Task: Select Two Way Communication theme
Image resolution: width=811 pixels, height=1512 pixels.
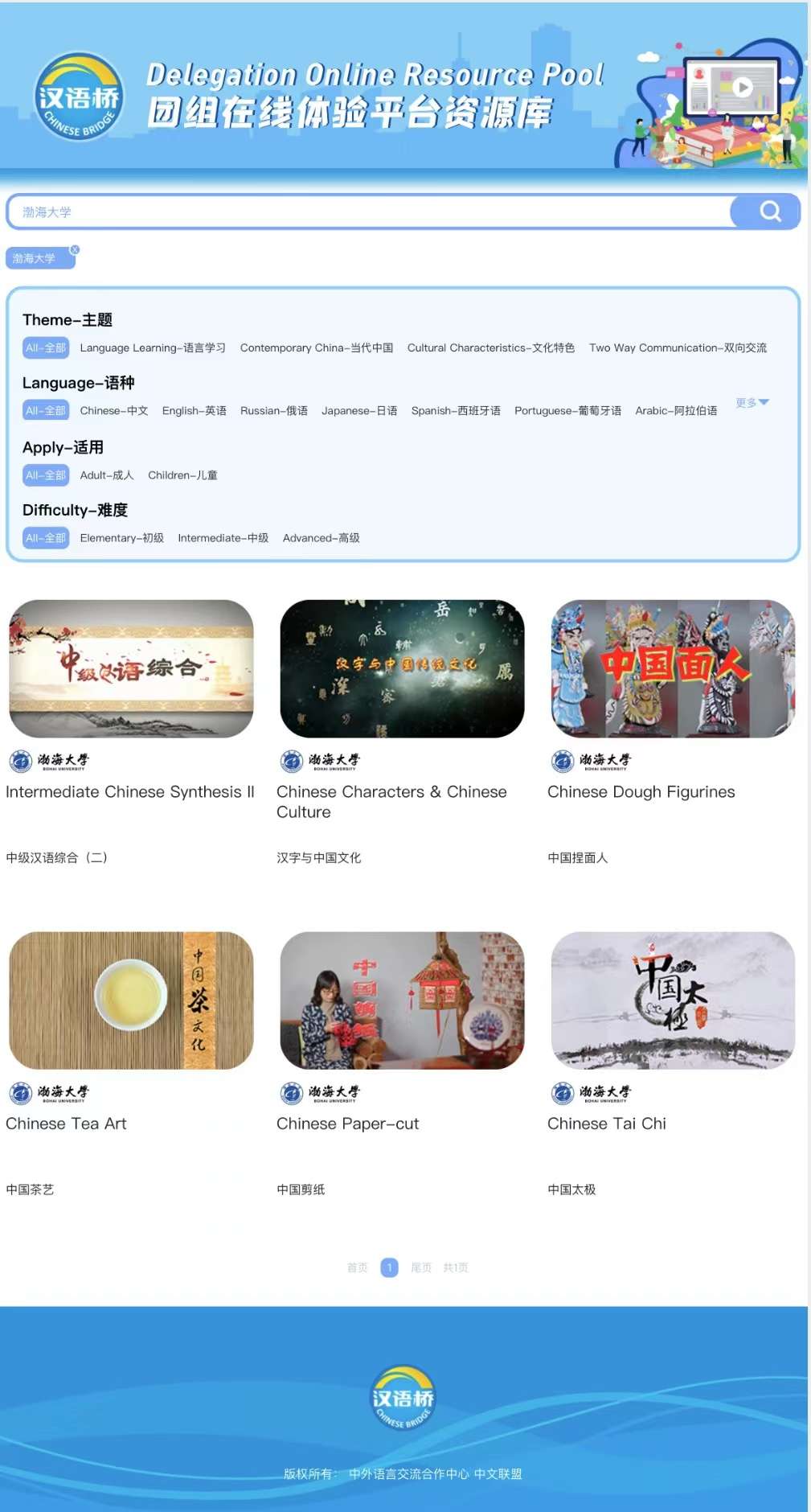Action: (677, 348)
